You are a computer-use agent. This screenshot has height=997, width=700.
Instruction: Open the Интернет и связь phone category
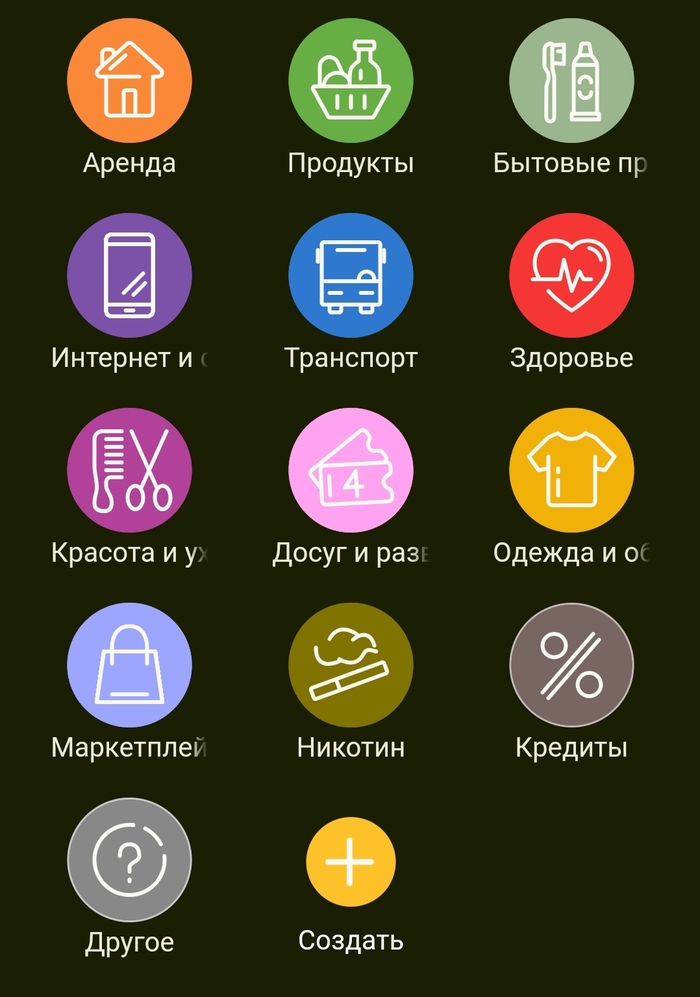pos(129,276)
